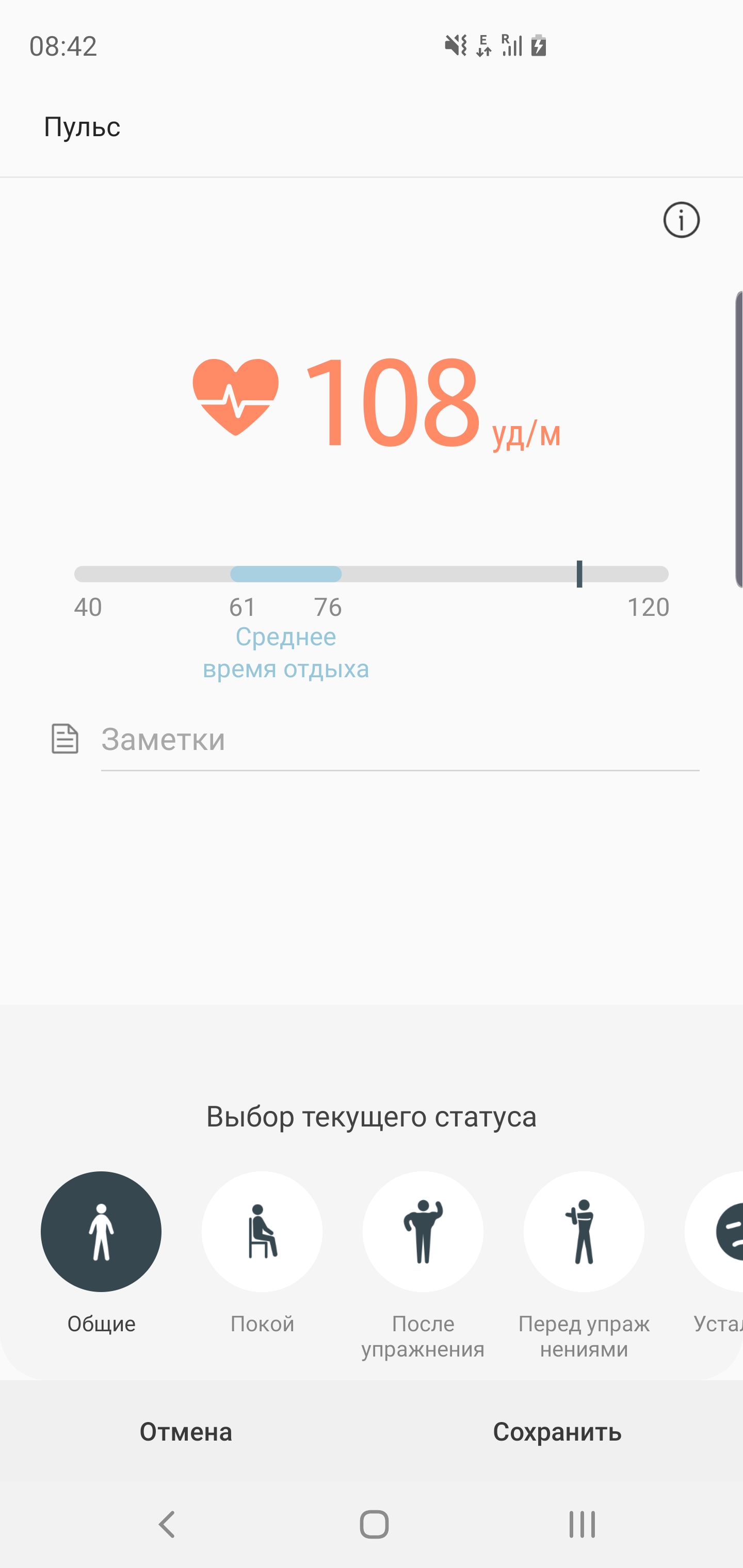Select the После упражнения status
This screenshot has width=743, height=1568.
[x=423, y=1231]
